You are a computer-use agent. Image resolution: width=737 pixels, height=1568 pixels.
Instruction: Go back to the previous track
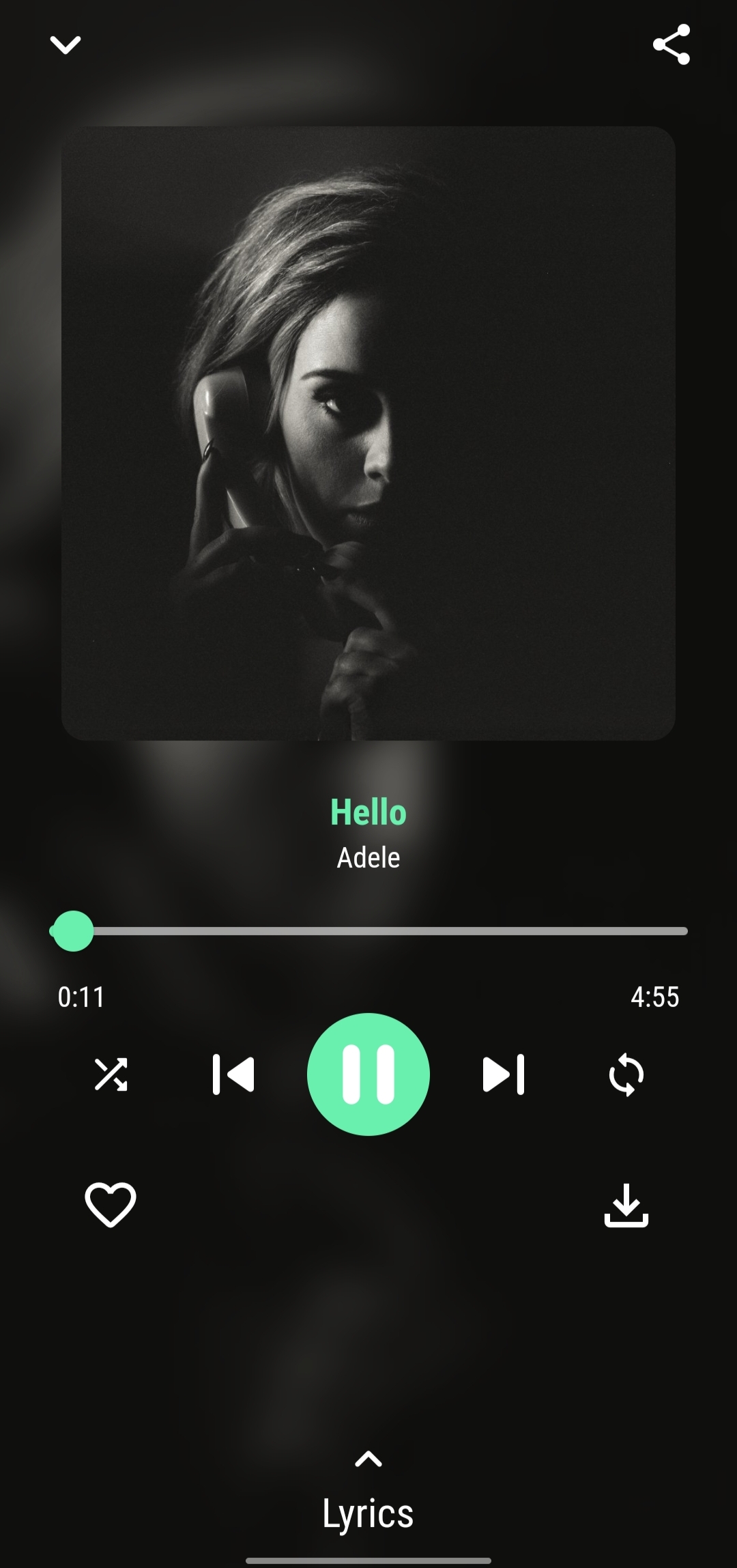[x=233, y=1074]
